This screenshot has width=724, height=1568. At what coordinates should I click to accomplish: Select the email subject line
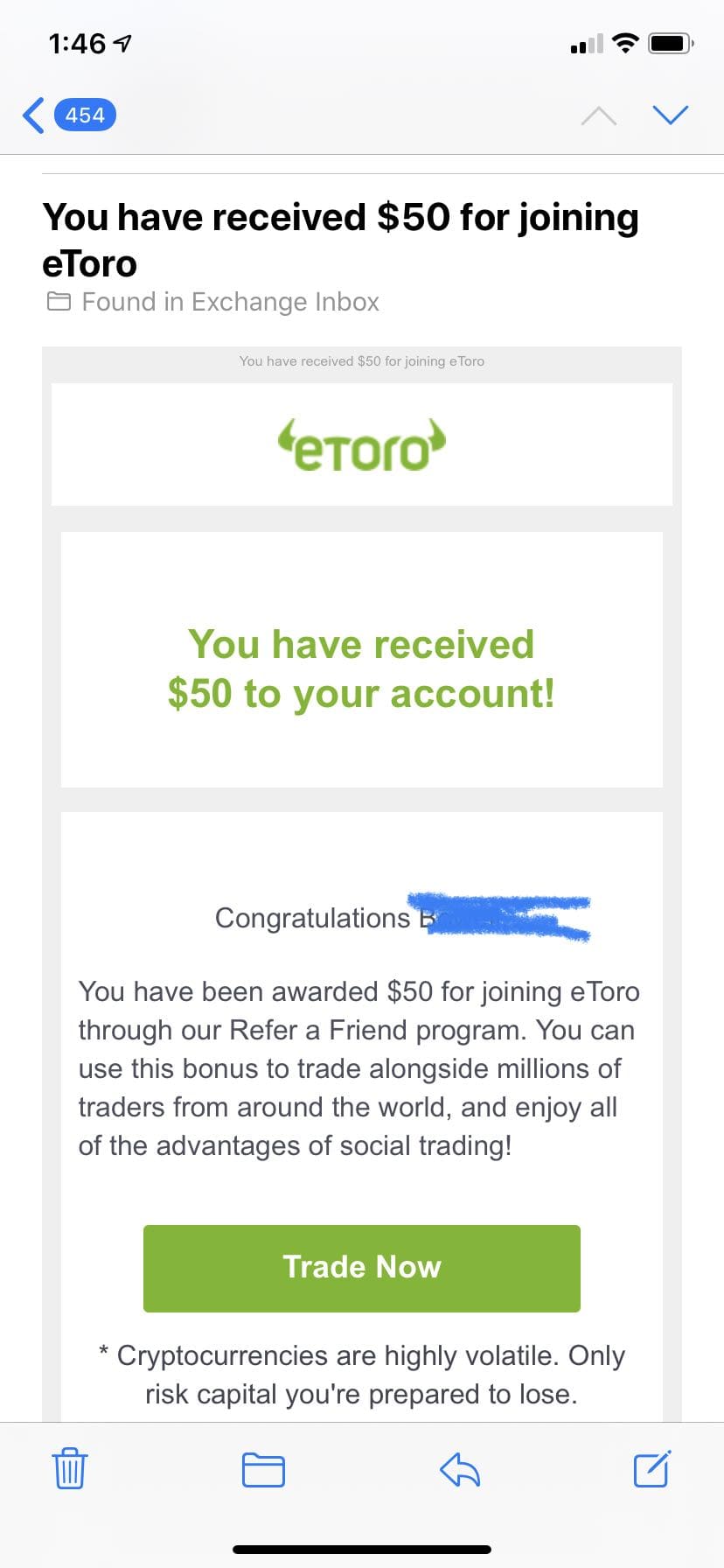(342, 240)
